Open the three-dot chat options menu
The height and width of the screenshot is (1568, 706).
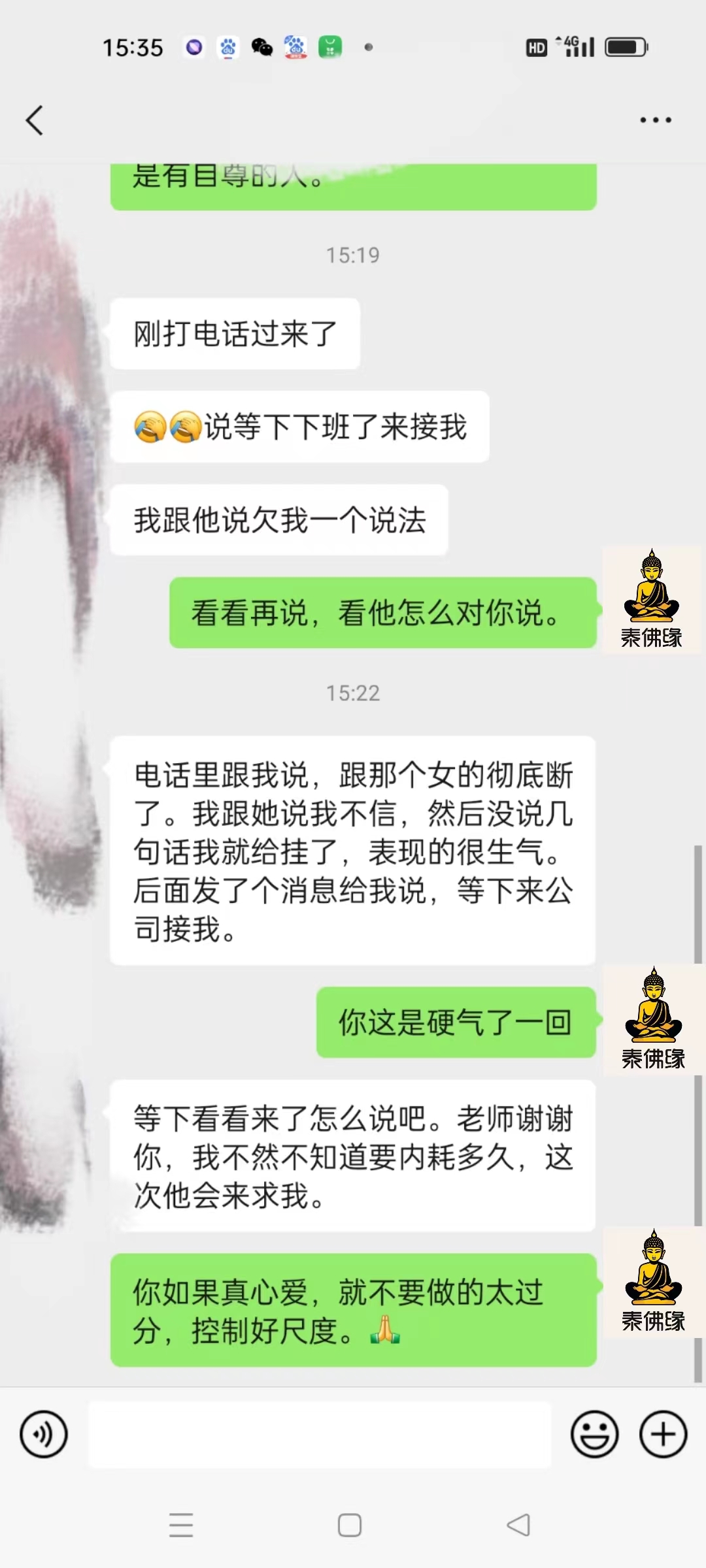(656, 120)
